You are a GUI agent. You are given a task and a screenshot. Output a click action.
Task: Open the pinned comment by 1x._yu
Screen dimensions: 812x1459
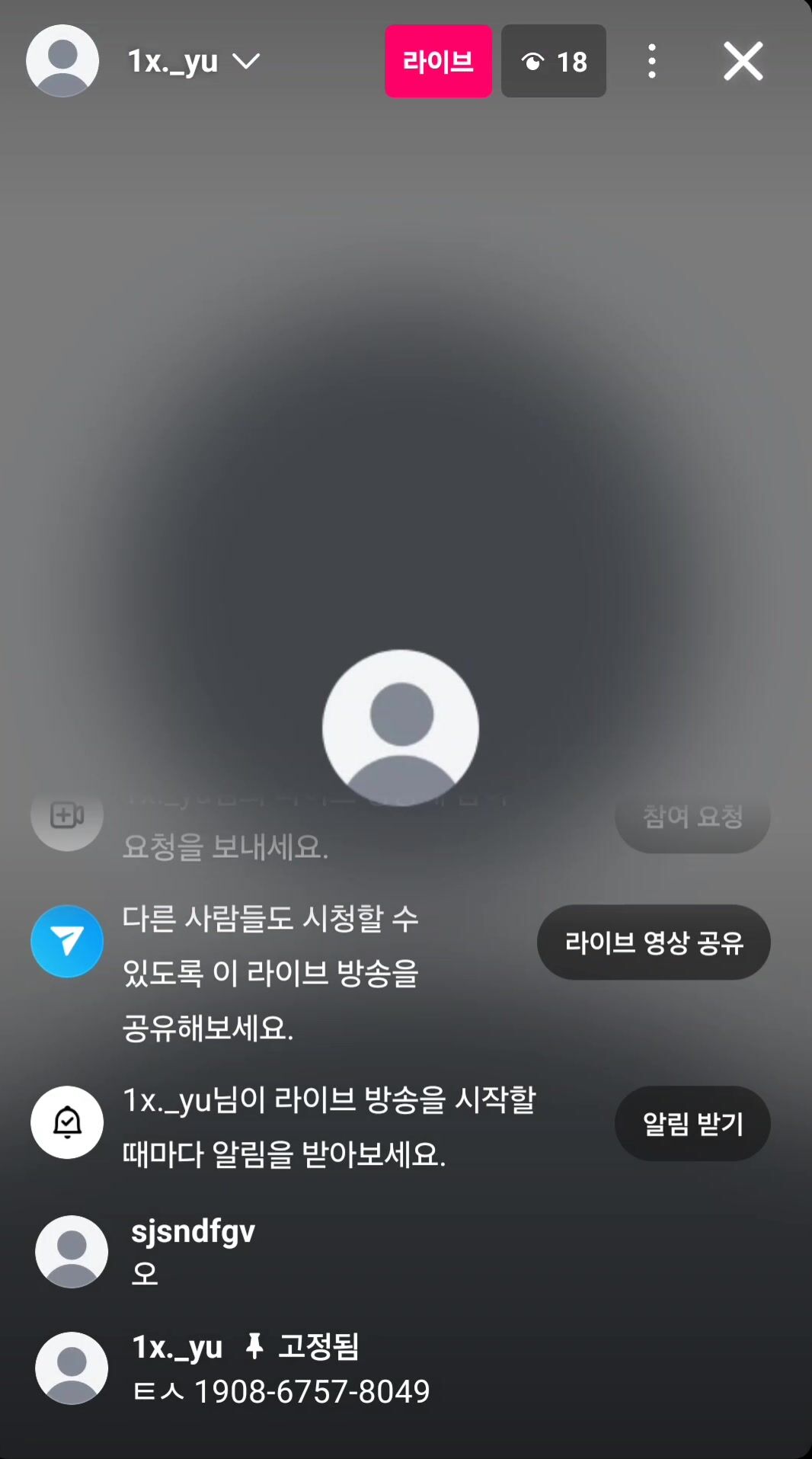(x=280, y=1368)
